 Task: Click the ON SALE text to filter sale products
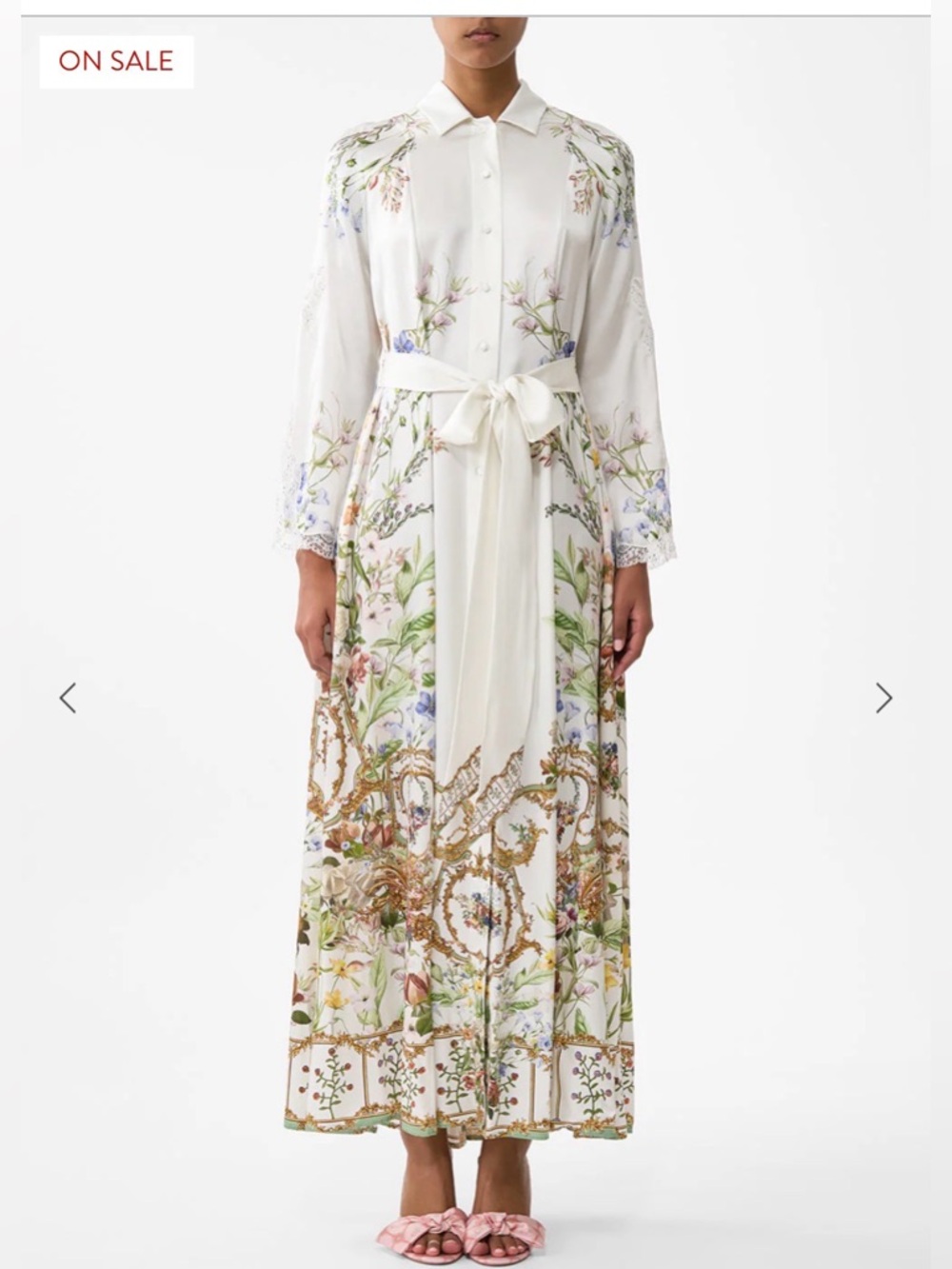coord(116,62)
